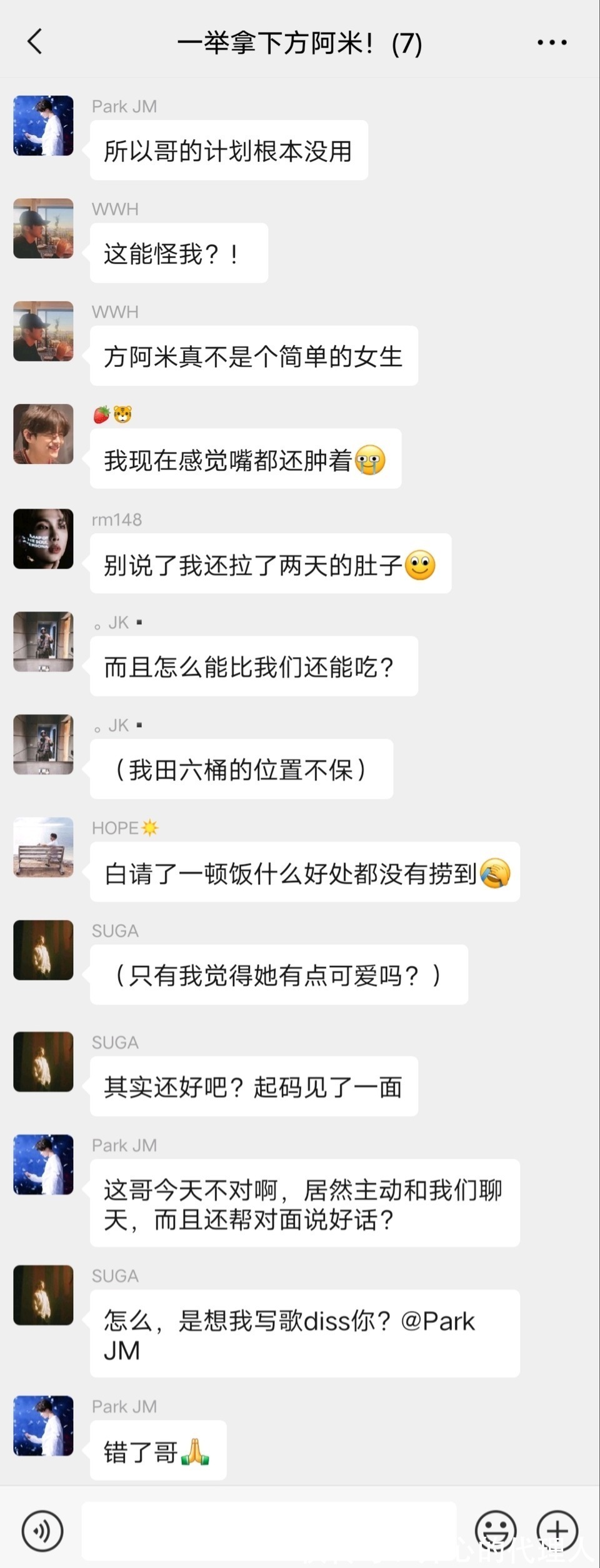Viewport: 600px width, 1568px height.
Task: Tap Park JM's profile avatar
Action: click(43, 125)
